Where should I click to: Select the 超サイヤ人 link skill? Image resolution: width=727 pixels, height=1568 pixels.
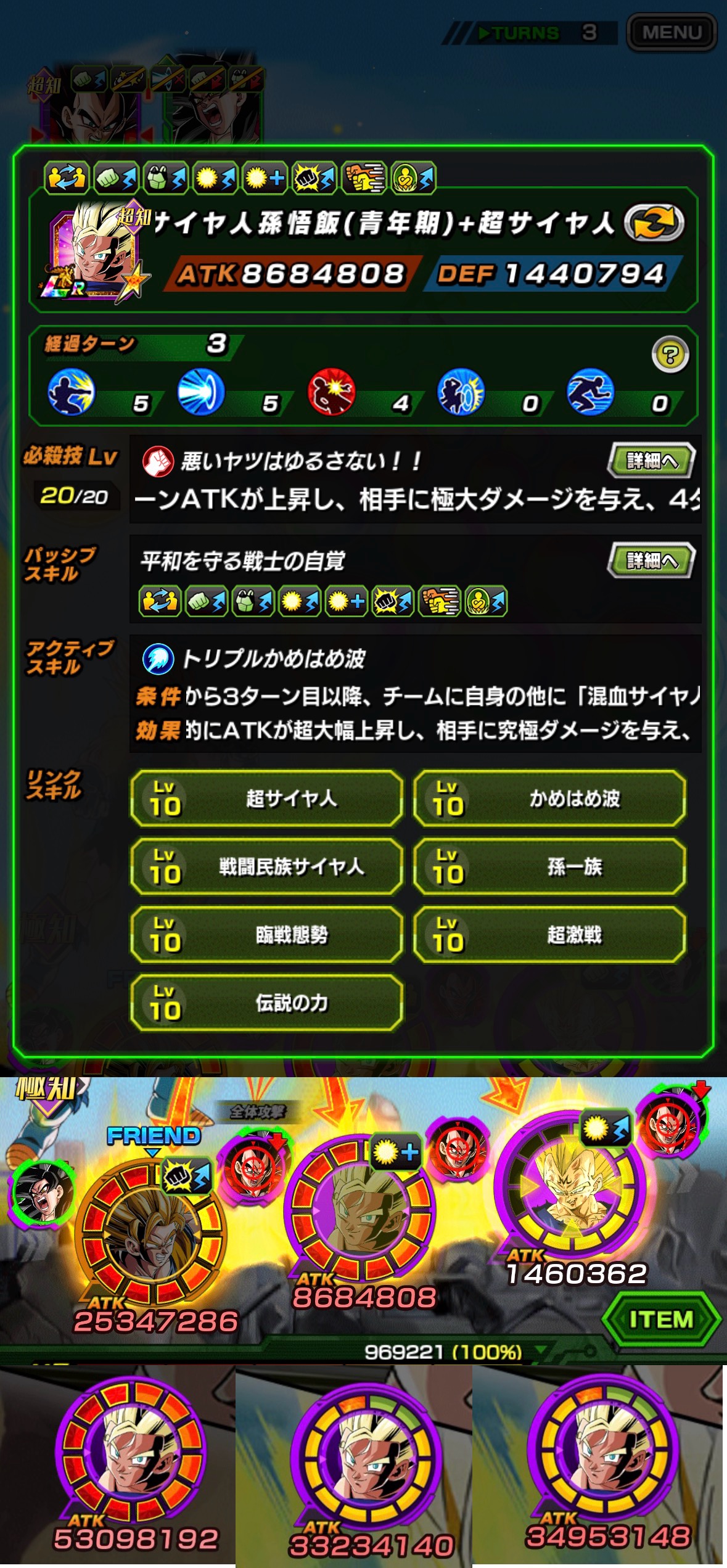click(x=266, y=798)
